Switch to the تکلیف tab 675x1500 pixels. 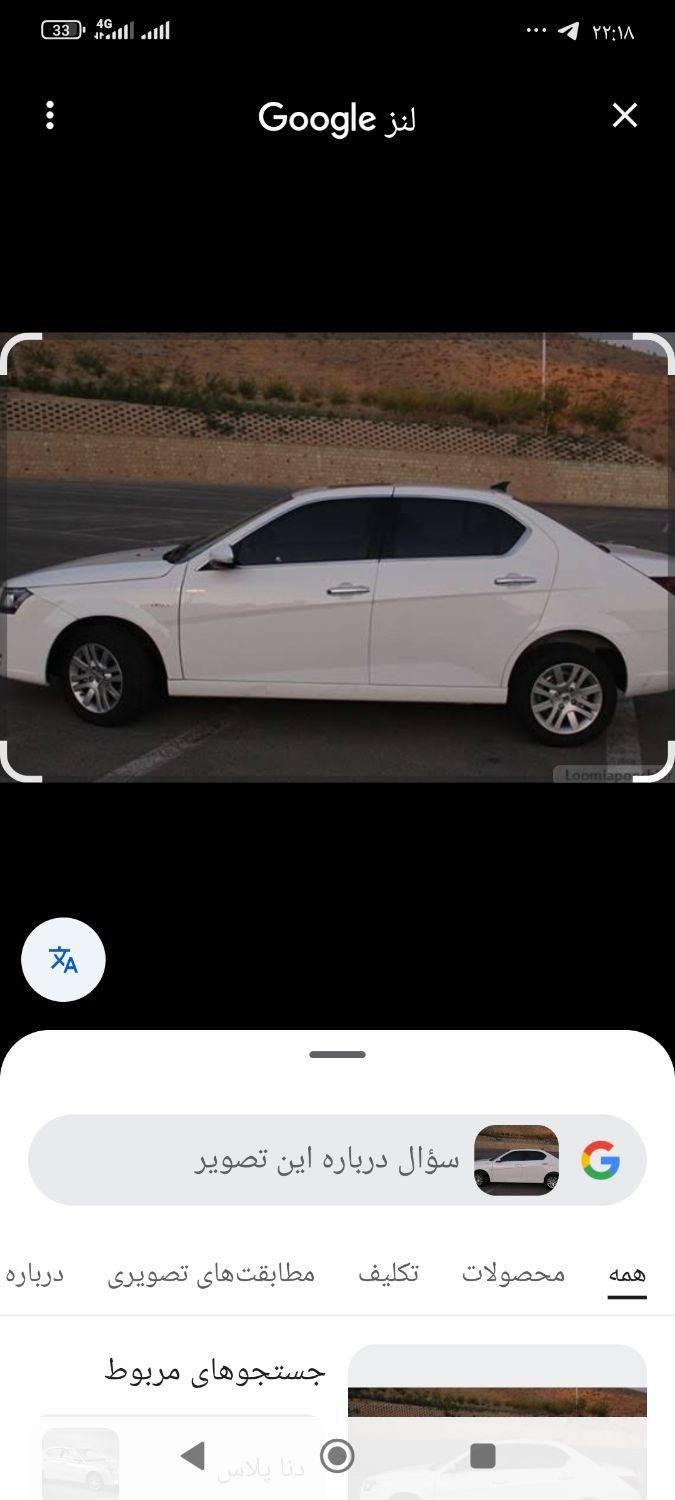388,1274
